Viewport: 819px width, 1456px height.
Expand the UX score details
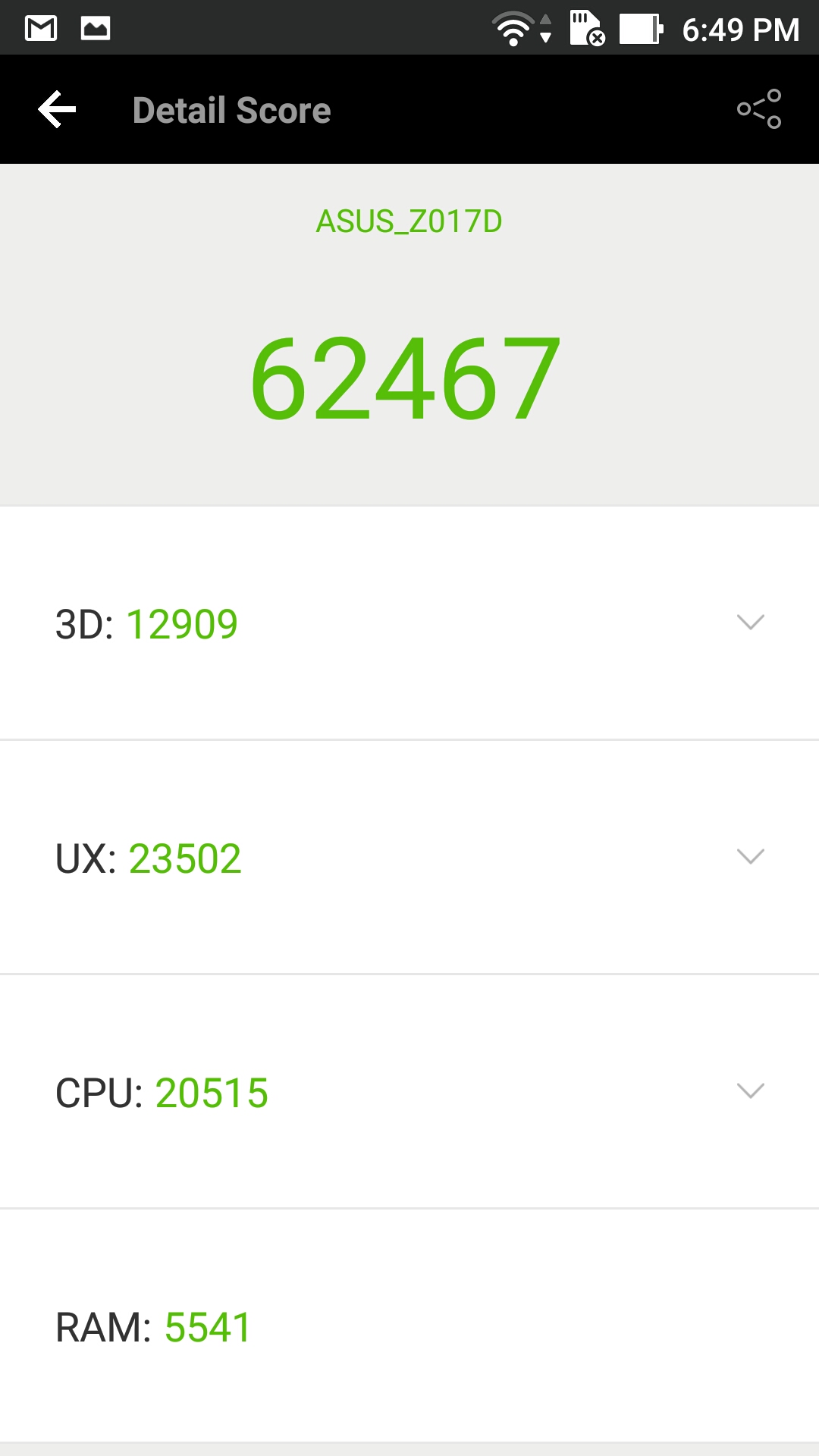[x=750, y=857]
